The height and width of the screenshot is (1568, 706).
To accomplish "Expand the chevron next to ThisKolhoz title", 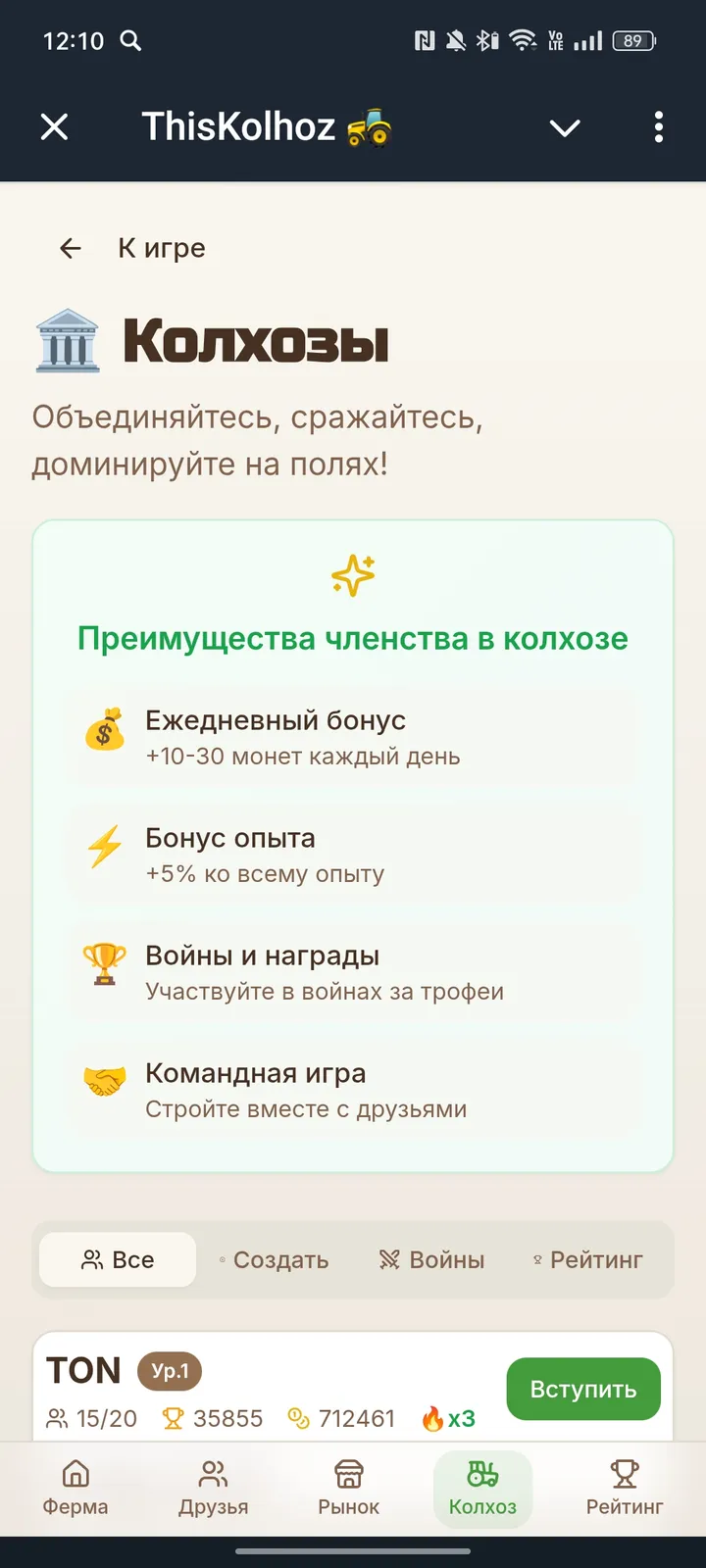I will (x=564, y=127).
